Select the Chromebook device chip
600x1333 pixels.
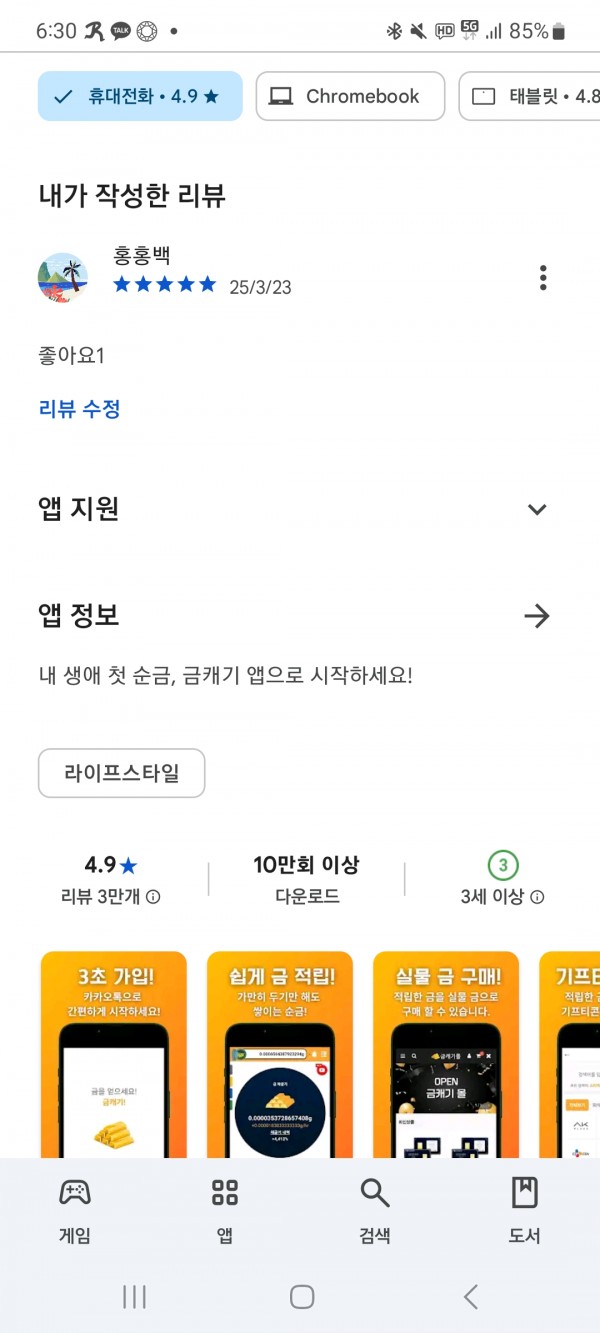(351, 96)
